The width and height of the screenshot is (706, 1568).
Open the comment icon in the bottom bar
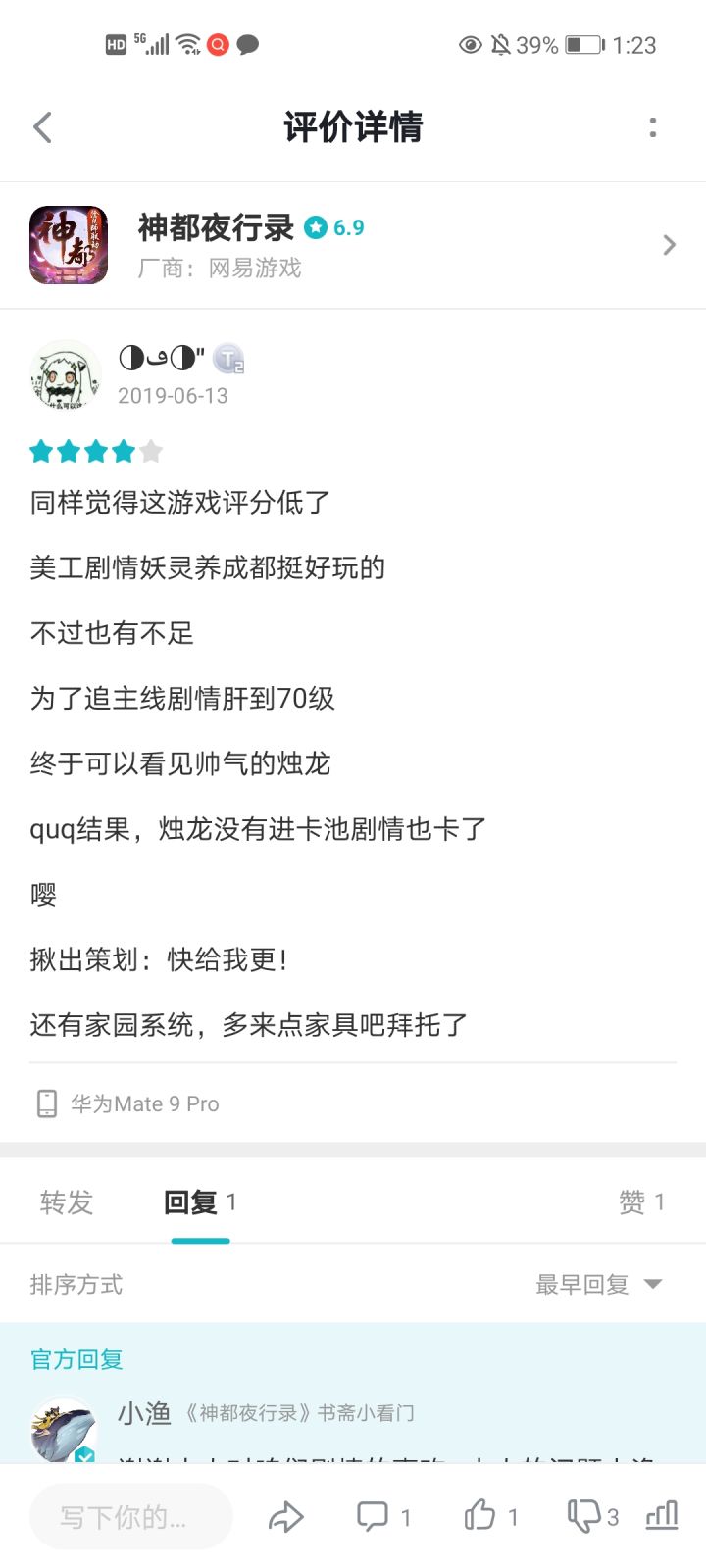[375, 1516]
